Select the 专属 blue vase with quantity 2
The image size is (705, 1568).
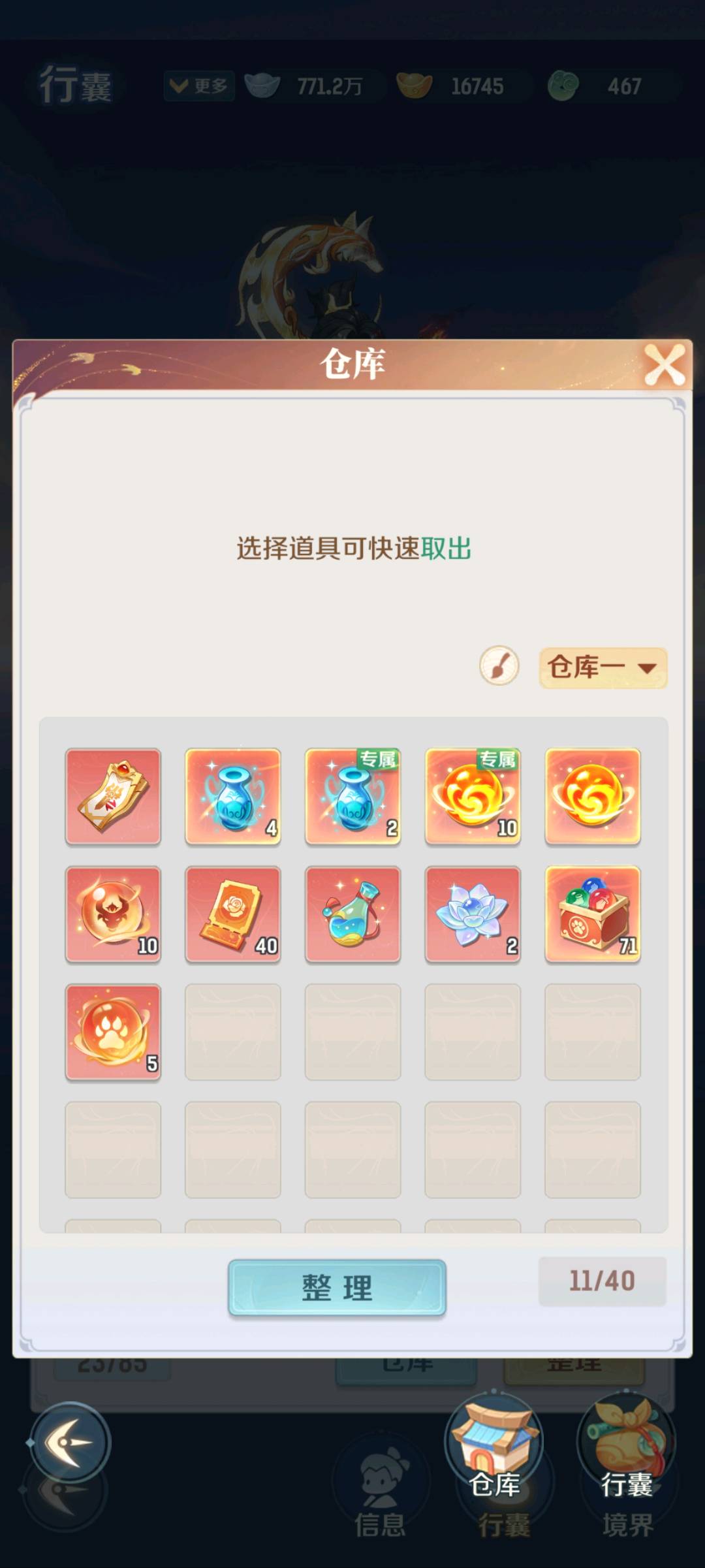(353, 796)
